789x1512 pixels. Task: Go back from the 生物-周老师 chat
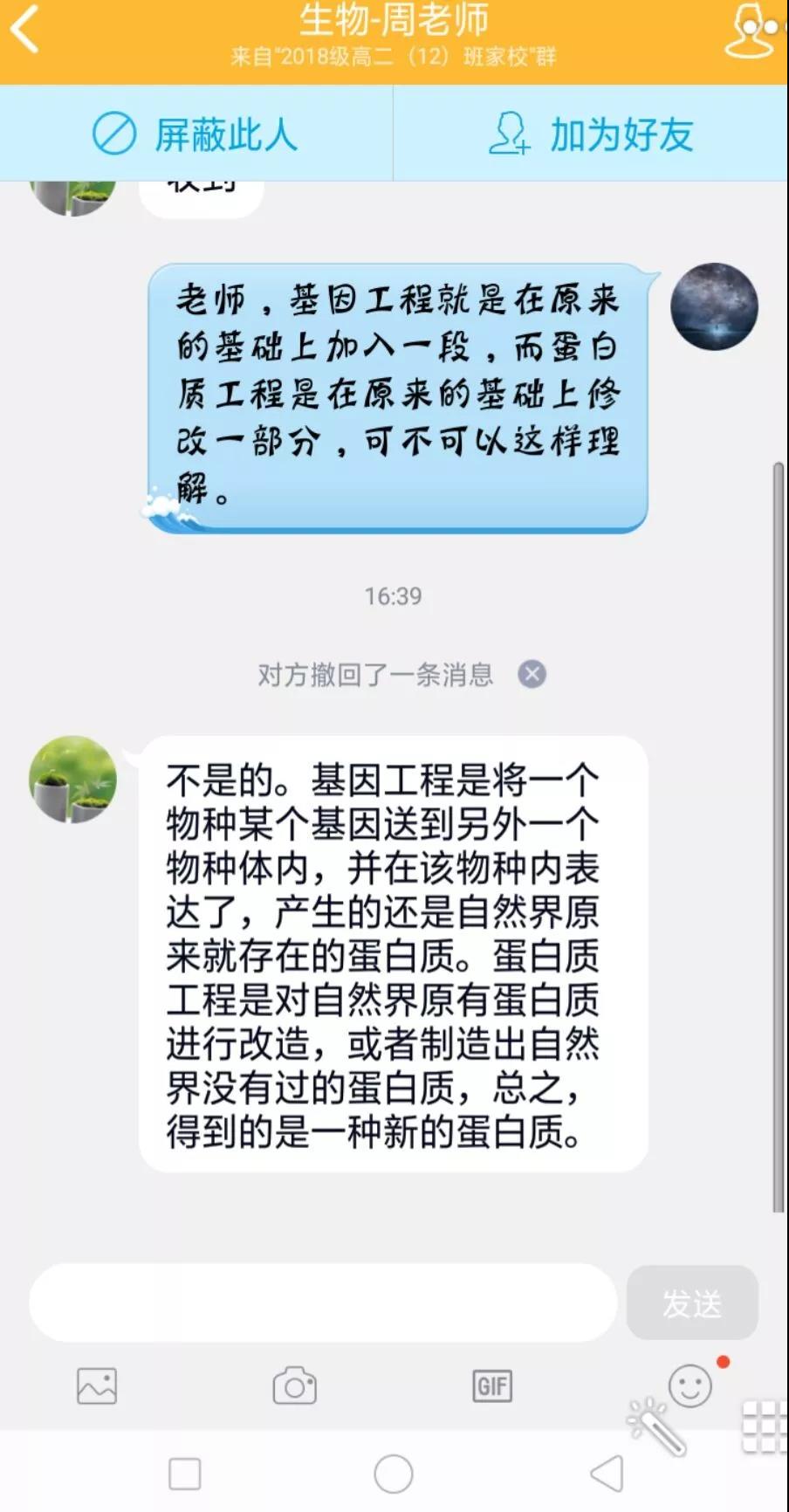(26, 31)
